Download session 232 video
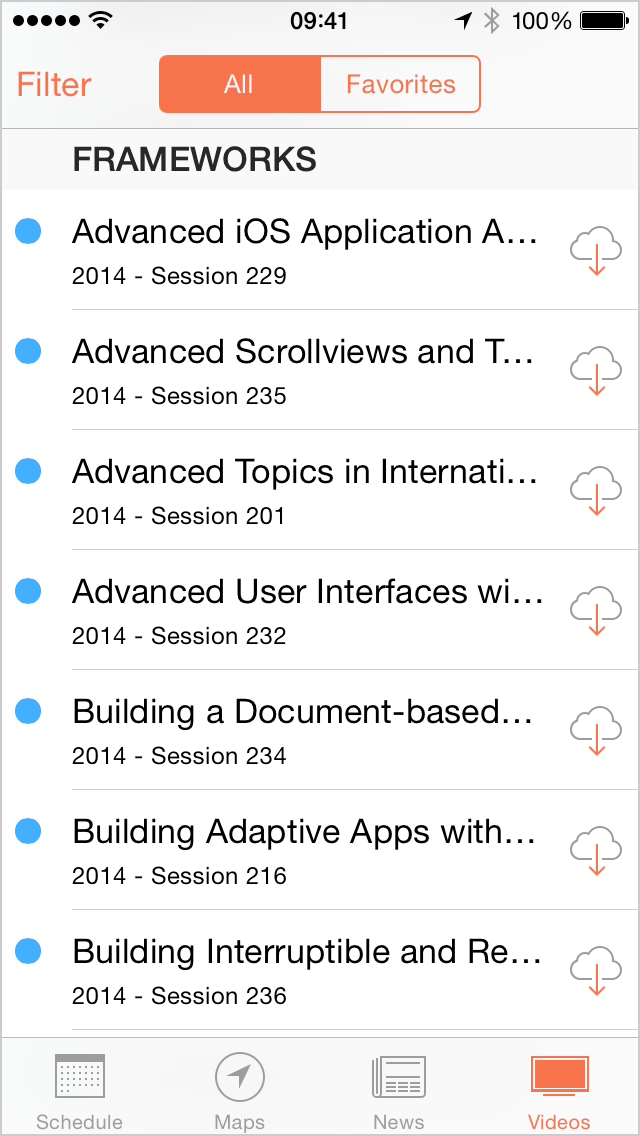The height and width of the screenshot is (1136, 640). (x=595, y=610)
